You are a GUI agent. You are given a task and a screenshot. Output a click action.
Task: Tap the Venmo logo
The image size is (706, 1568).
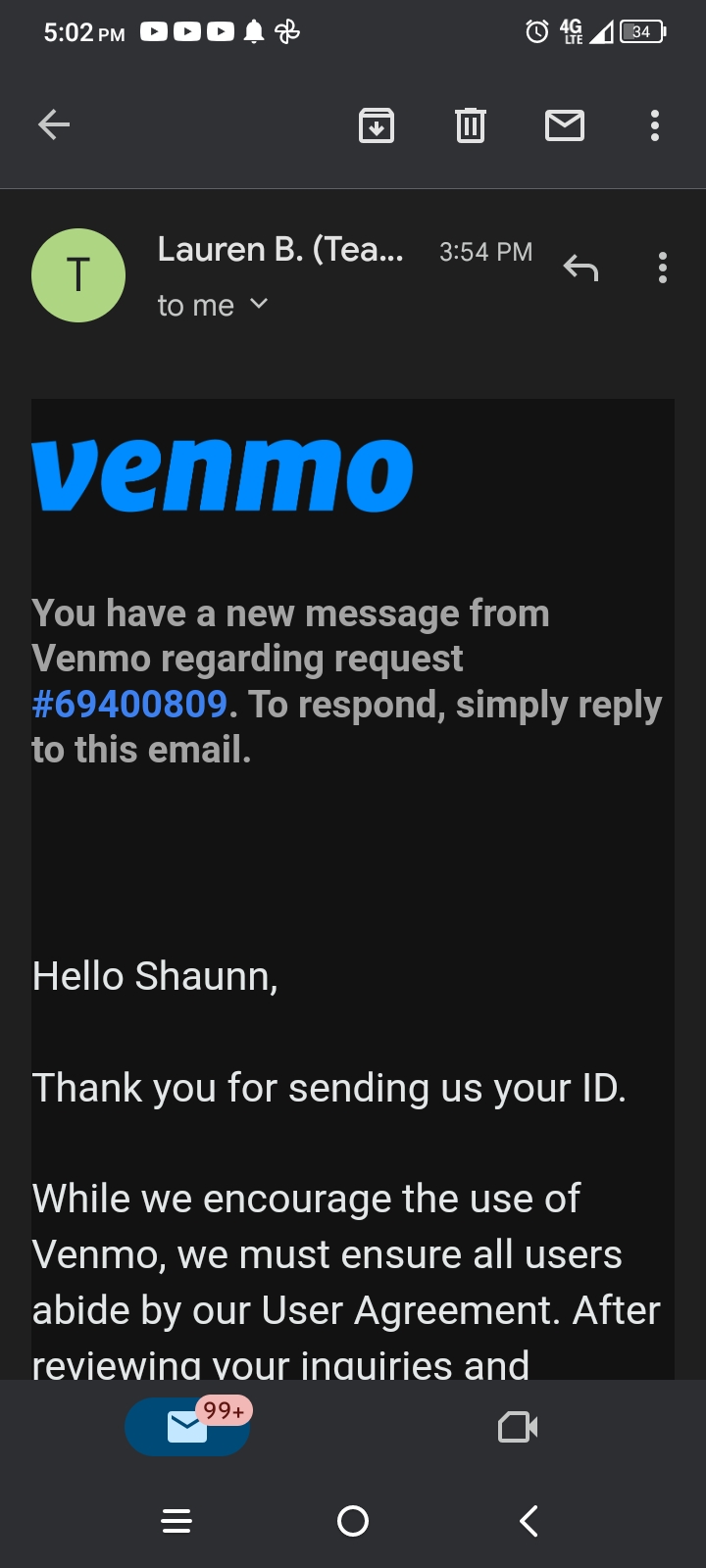[224, 474]
